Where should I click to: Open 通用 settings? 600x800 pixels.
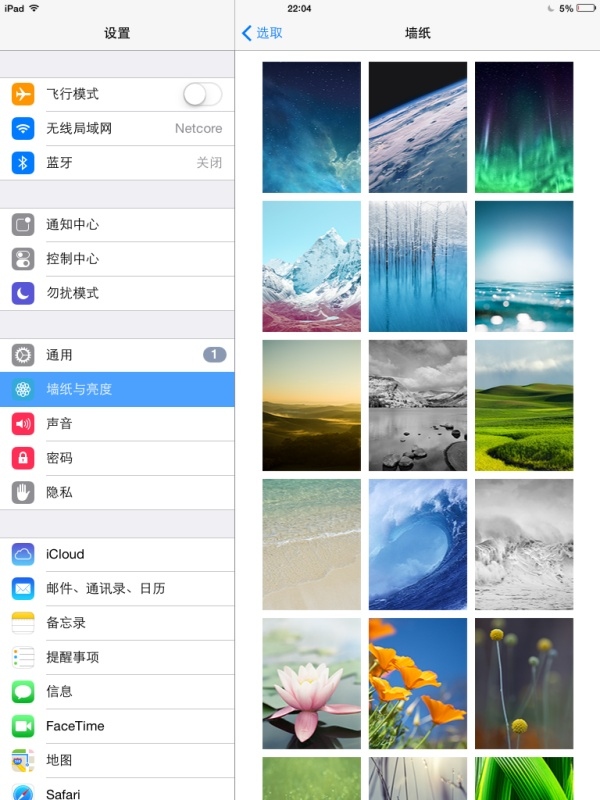[x=117, y=355]
